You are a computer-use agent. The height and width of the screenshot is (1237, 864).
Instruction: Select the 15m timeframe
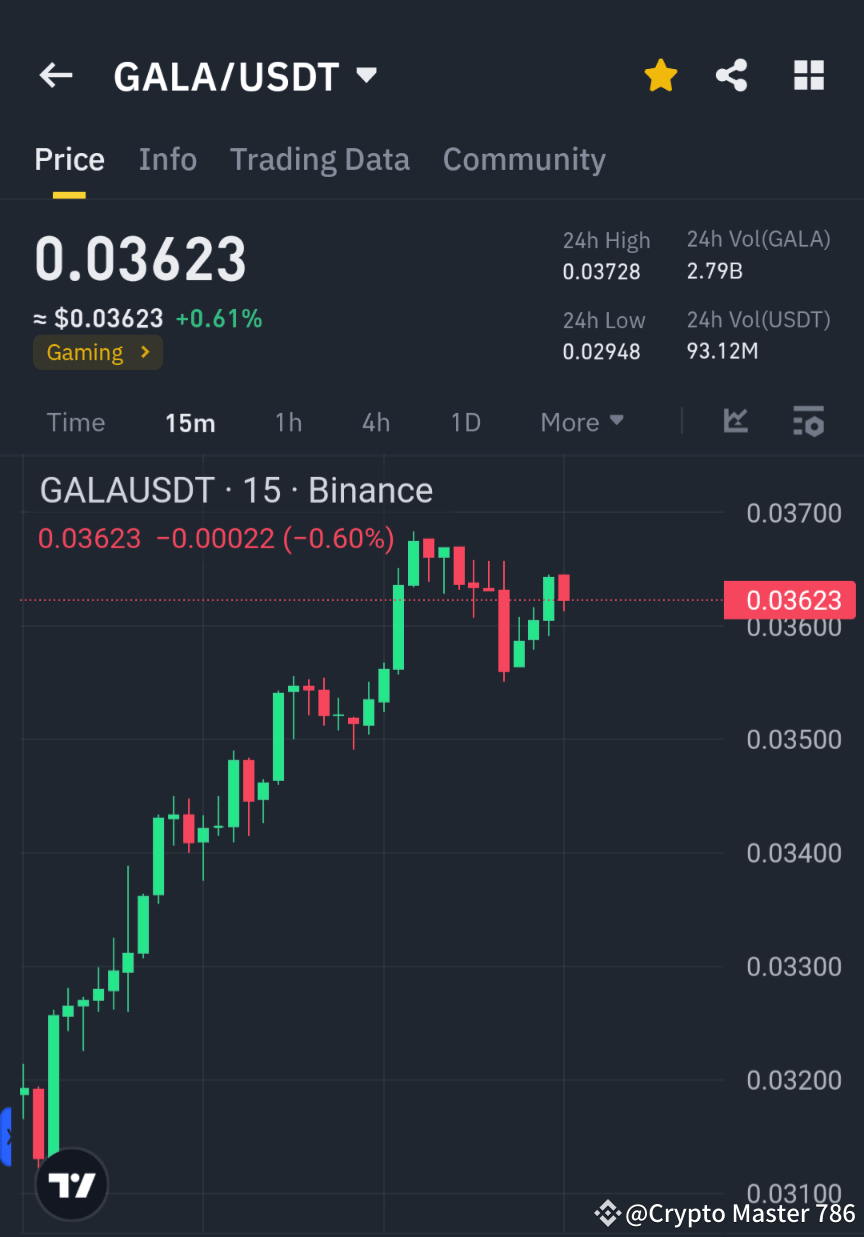coord(190,422)
